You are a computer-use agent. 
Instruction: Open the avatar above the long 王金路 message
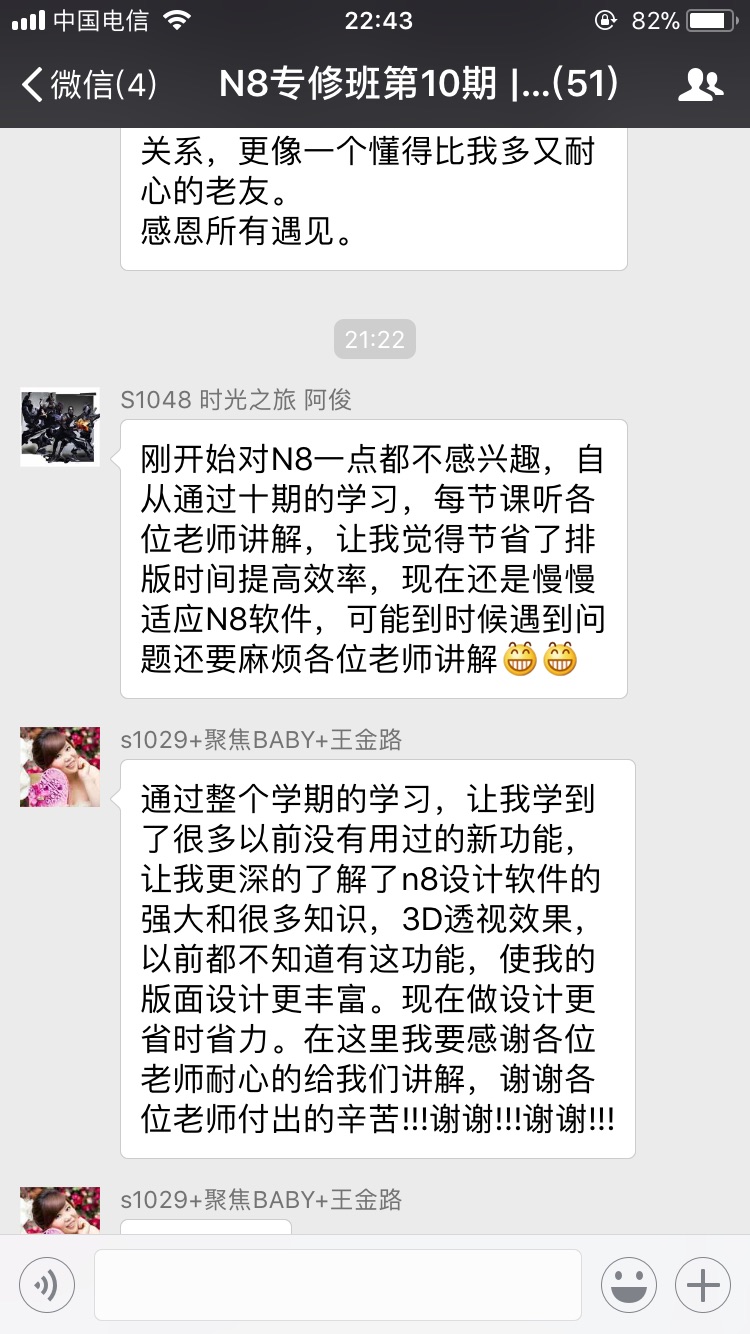[60, 767]
